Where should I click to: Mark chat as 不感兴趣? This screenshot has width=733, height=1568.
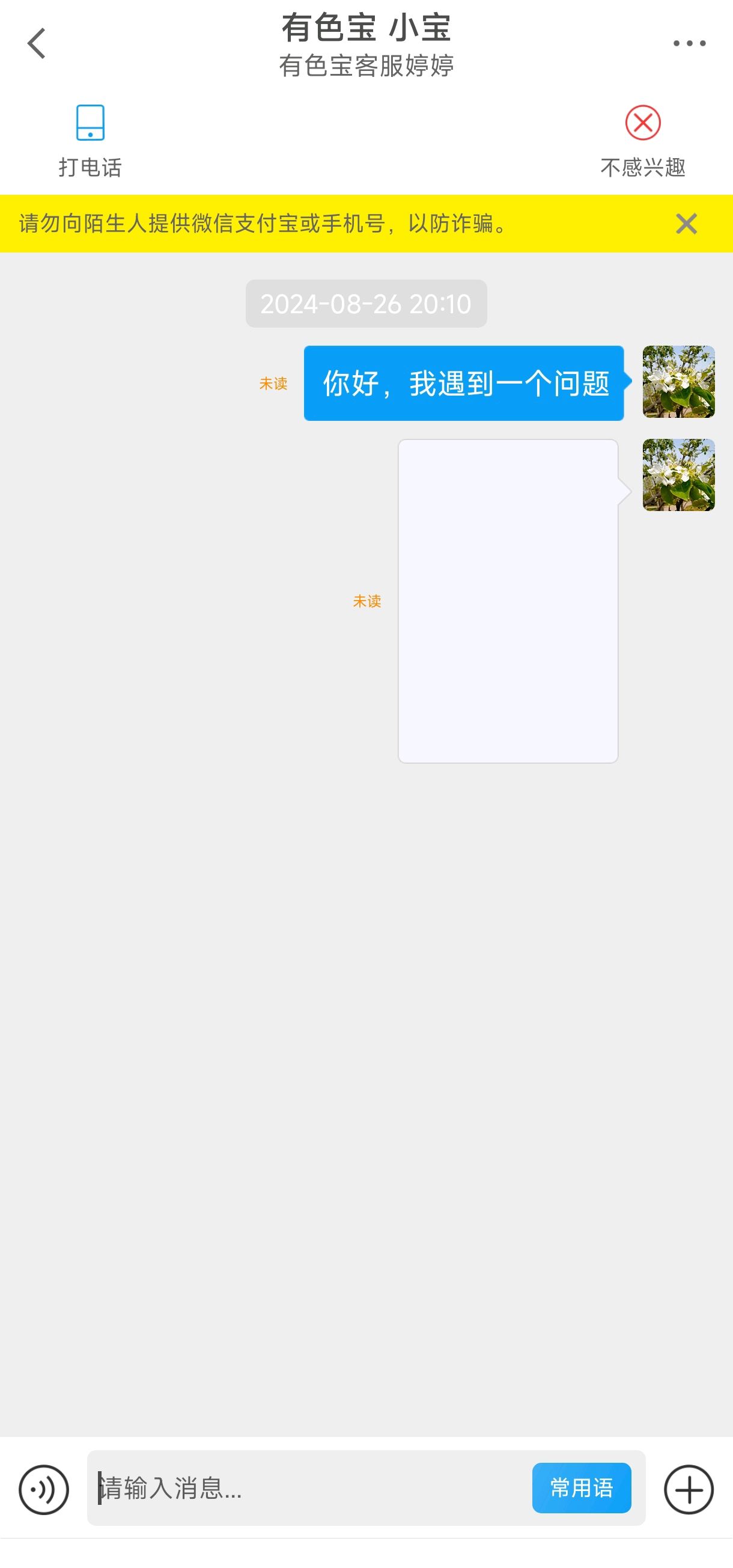coord(642,141)
